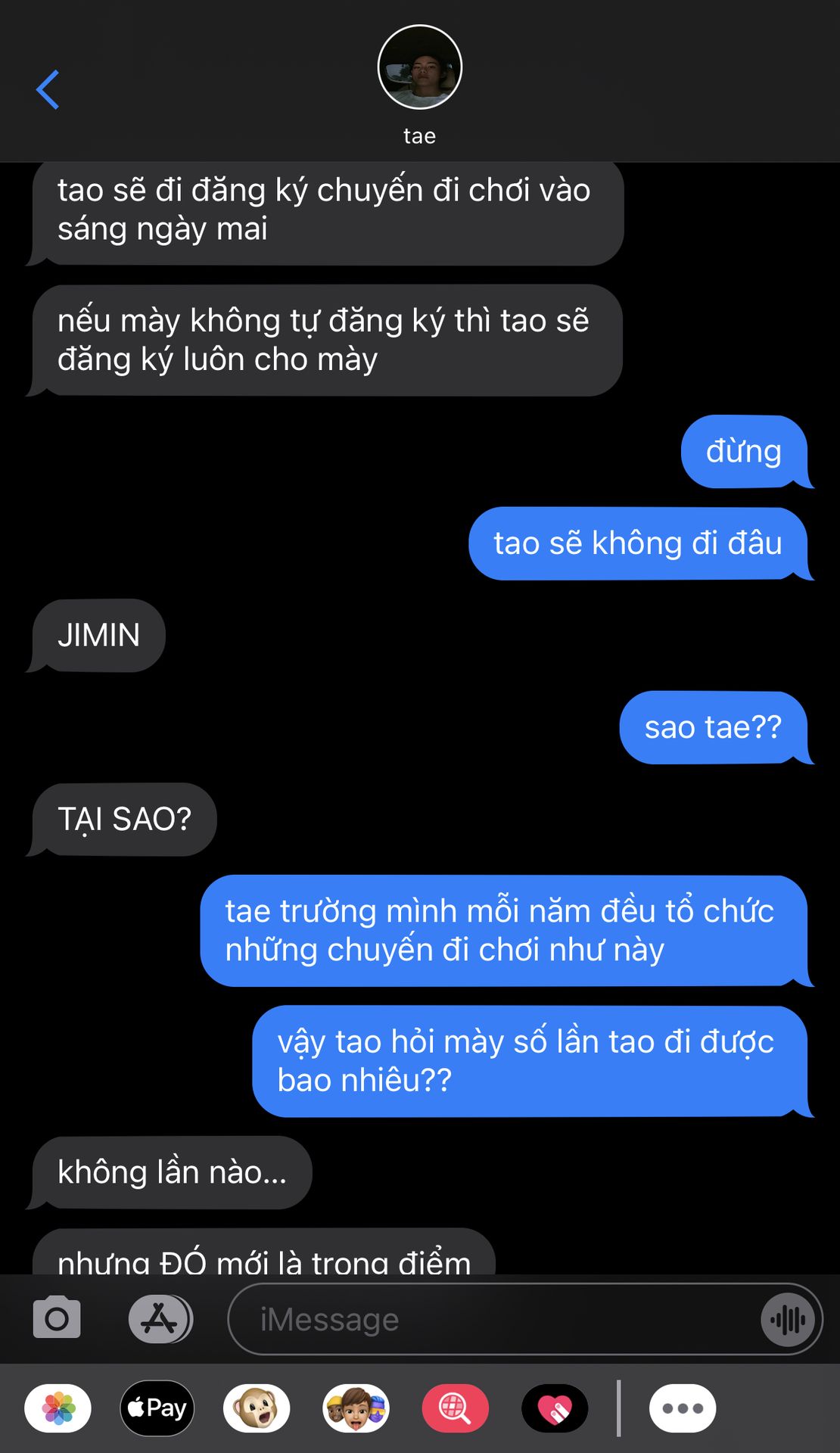
Task: Record an audio message
Action: tap(788, 1320)
